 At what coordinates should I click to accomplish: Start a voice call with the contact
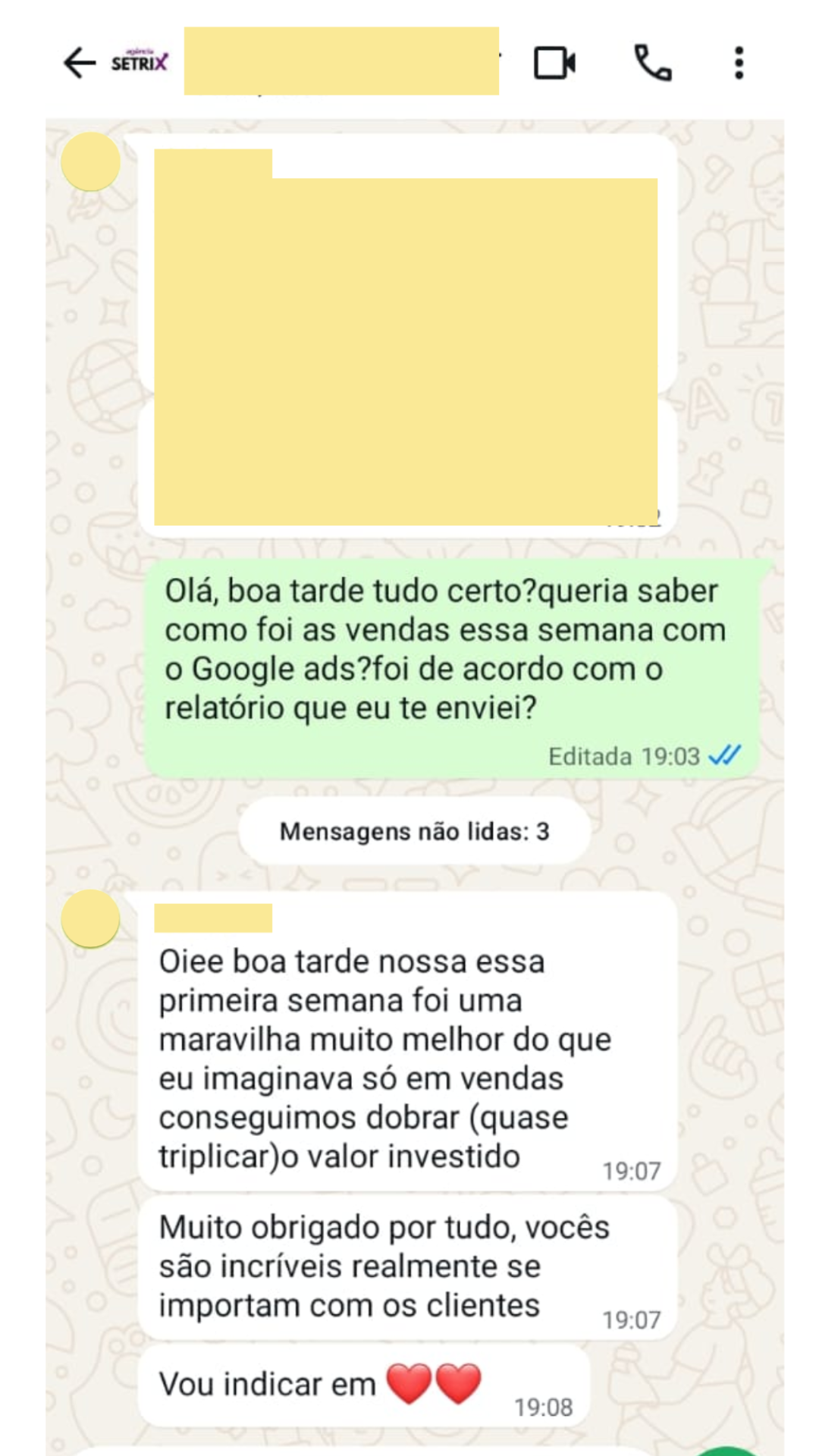[654, 64]
